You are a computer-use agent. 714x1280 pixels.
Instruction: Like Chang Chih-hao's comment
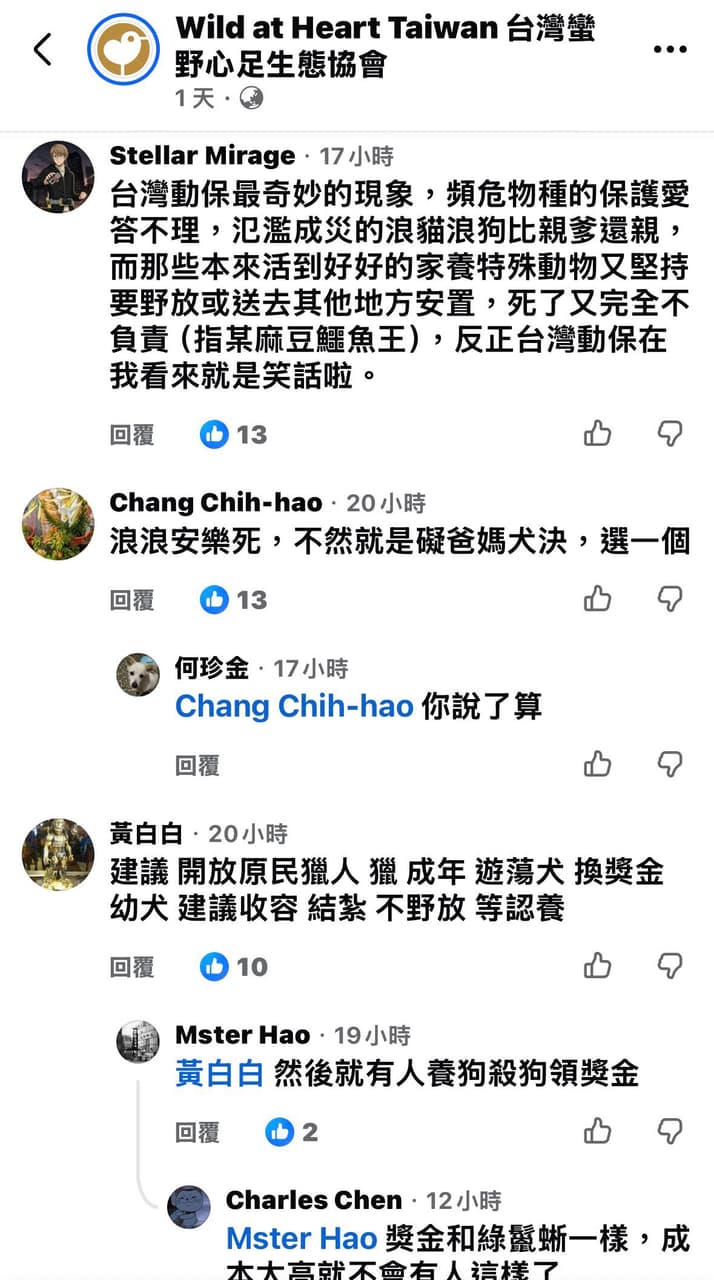point(597,598)
